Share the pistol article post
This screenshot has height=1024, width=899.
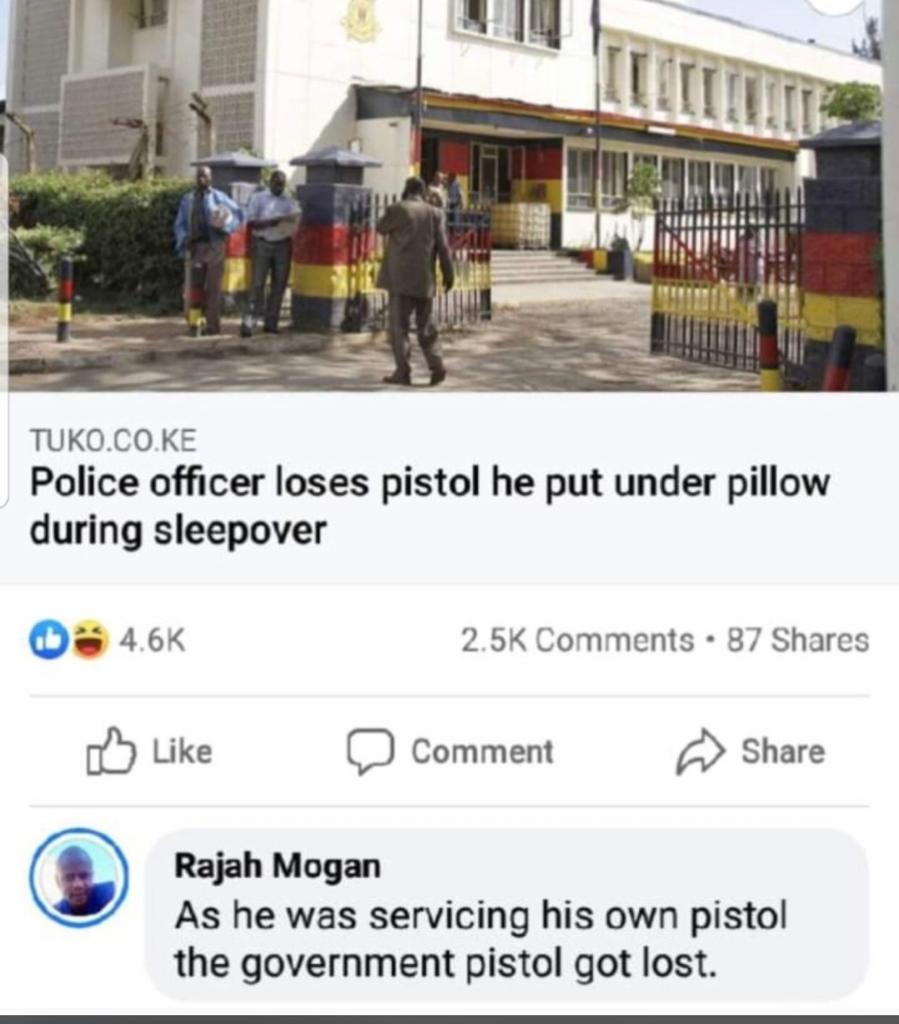751,752
